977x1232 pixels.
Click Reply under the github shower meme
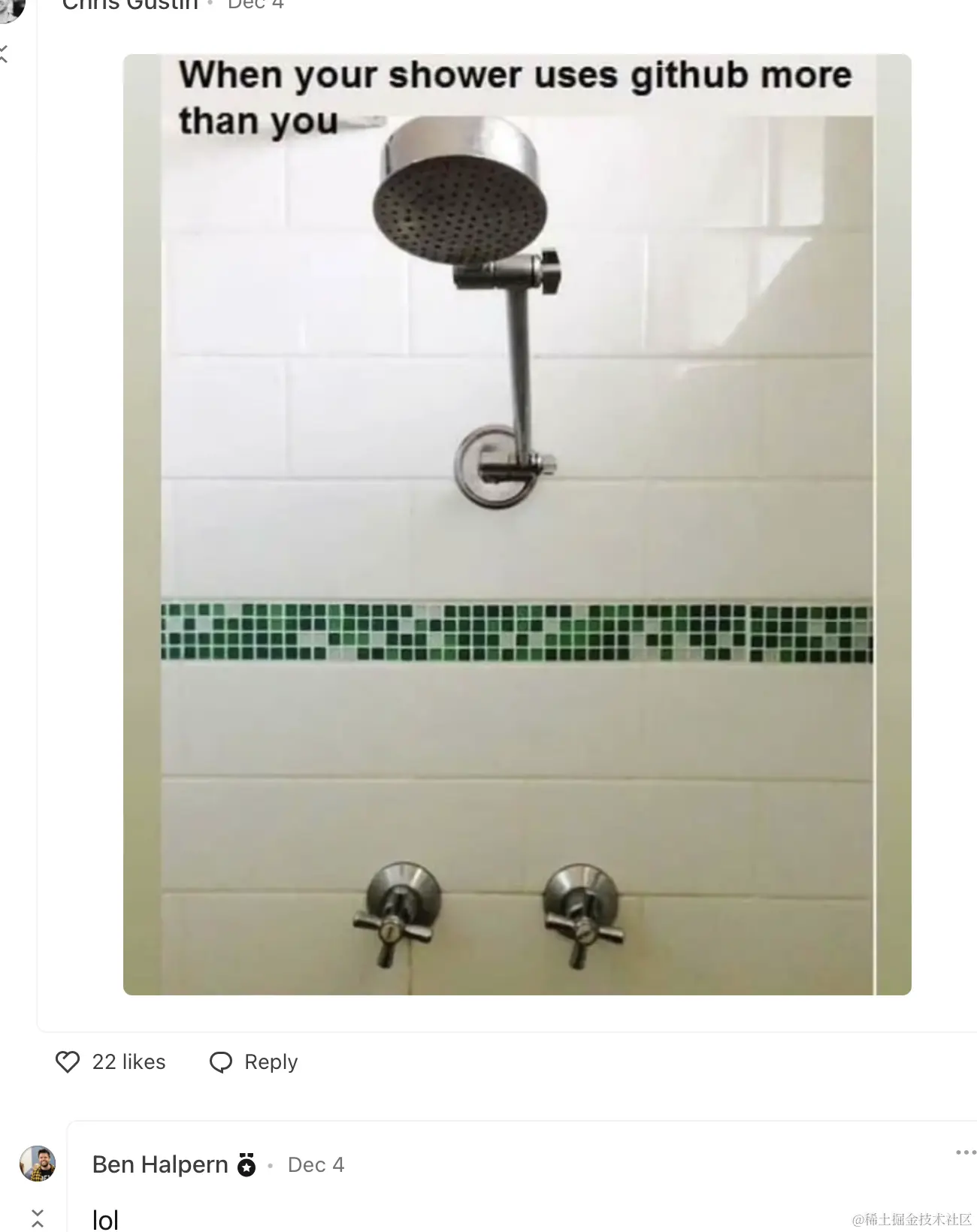tap(269, 1061)
